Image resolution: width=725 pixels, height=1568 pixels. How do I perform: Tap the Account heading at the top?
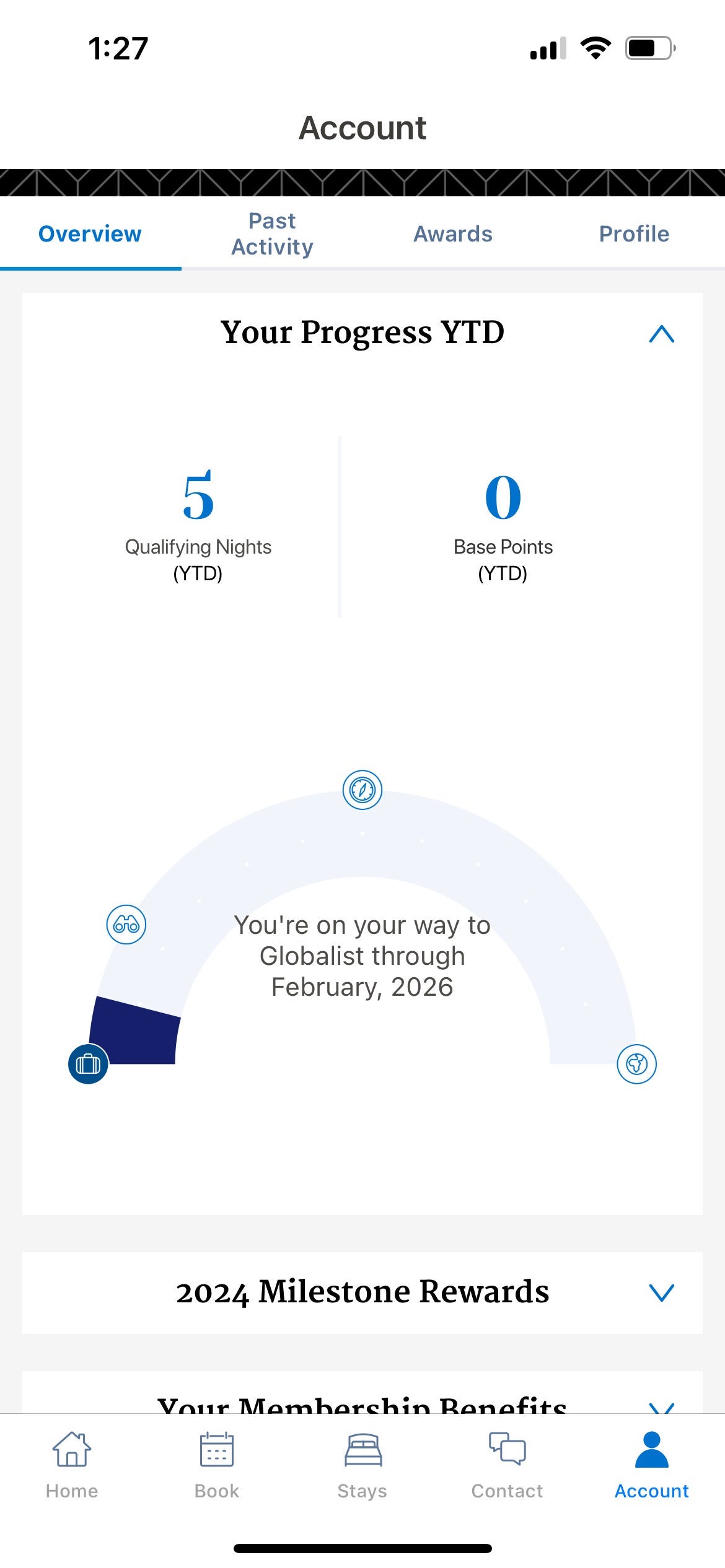click(362, 128)
